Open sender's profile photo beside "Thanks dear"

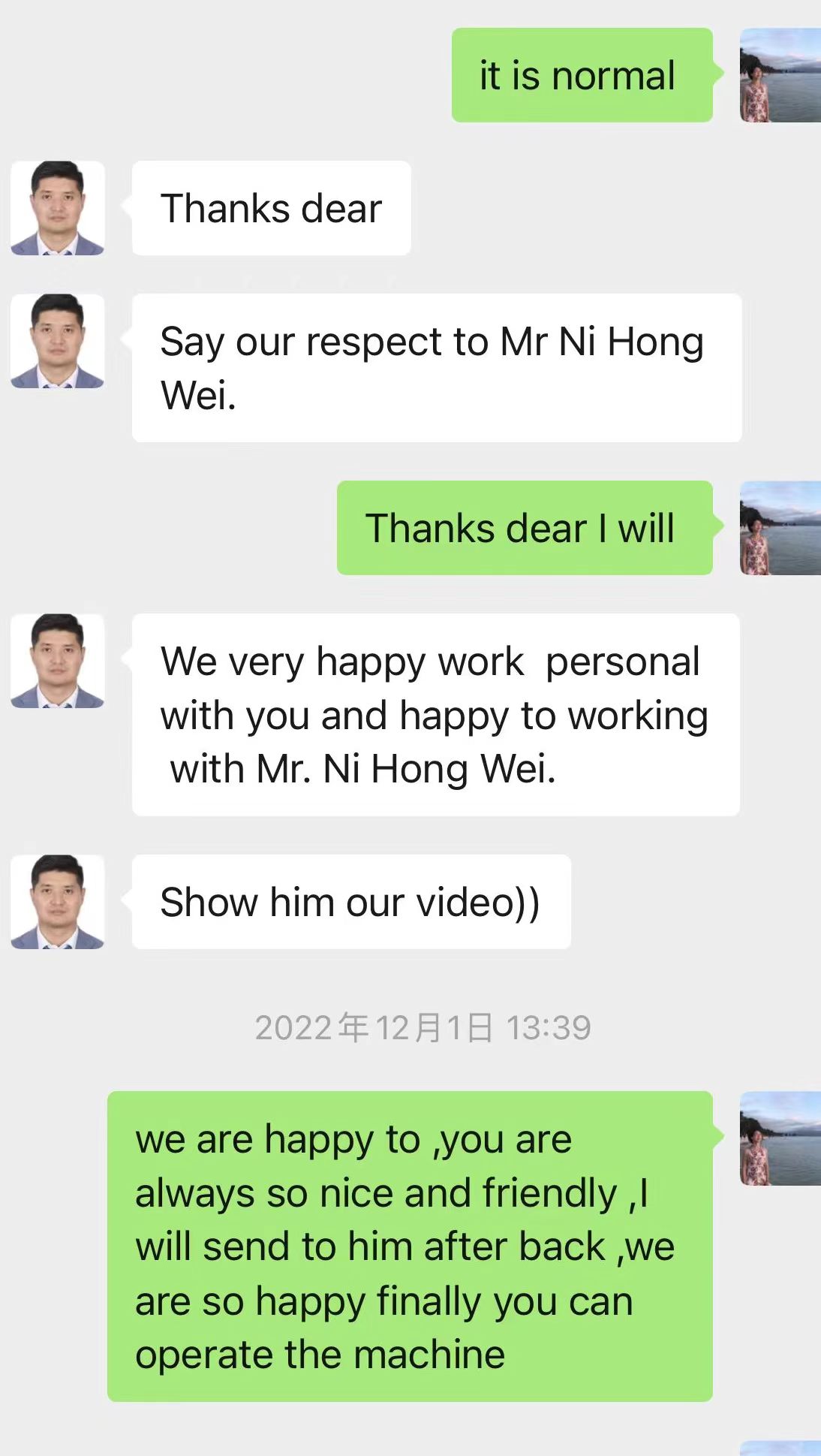click(x=58, y=208)
